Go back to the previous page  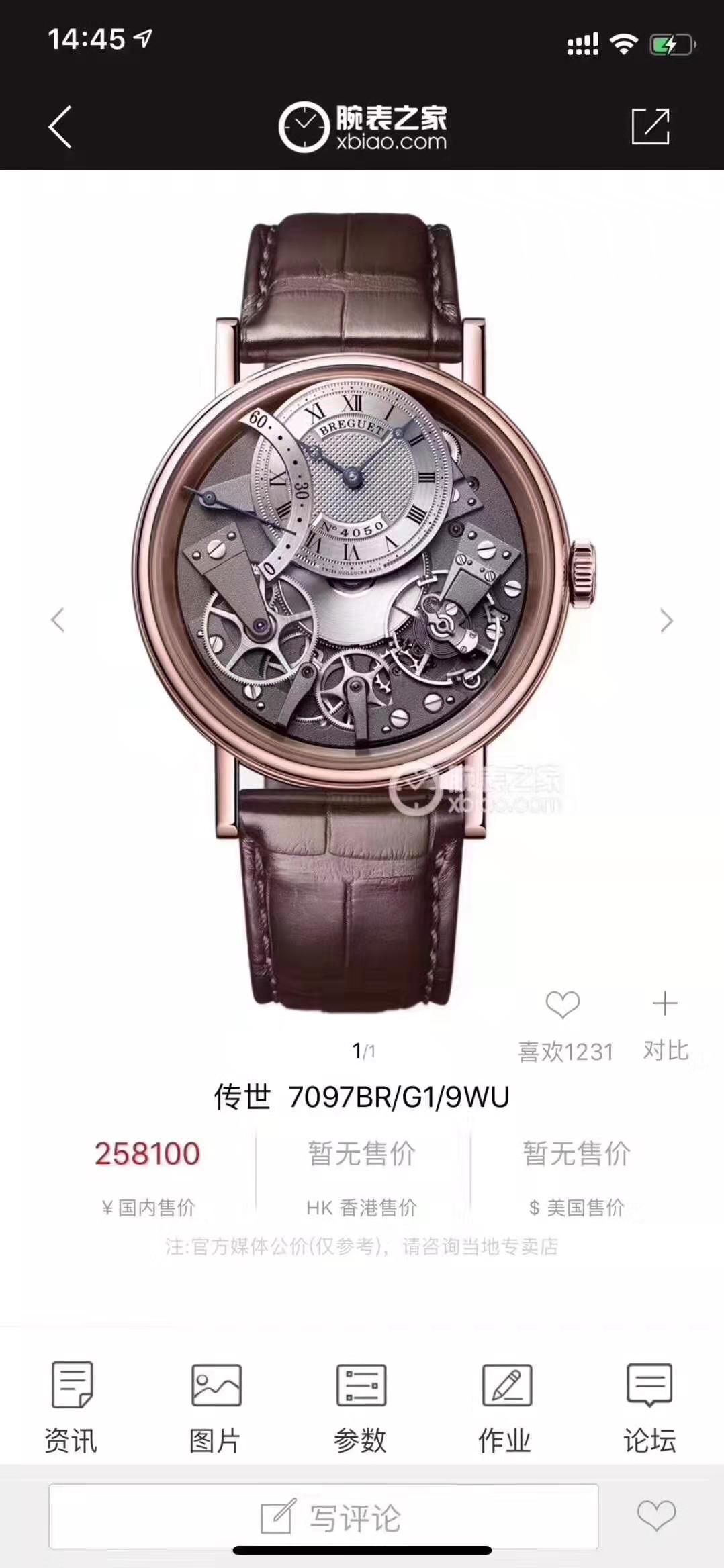click(60, 127)
